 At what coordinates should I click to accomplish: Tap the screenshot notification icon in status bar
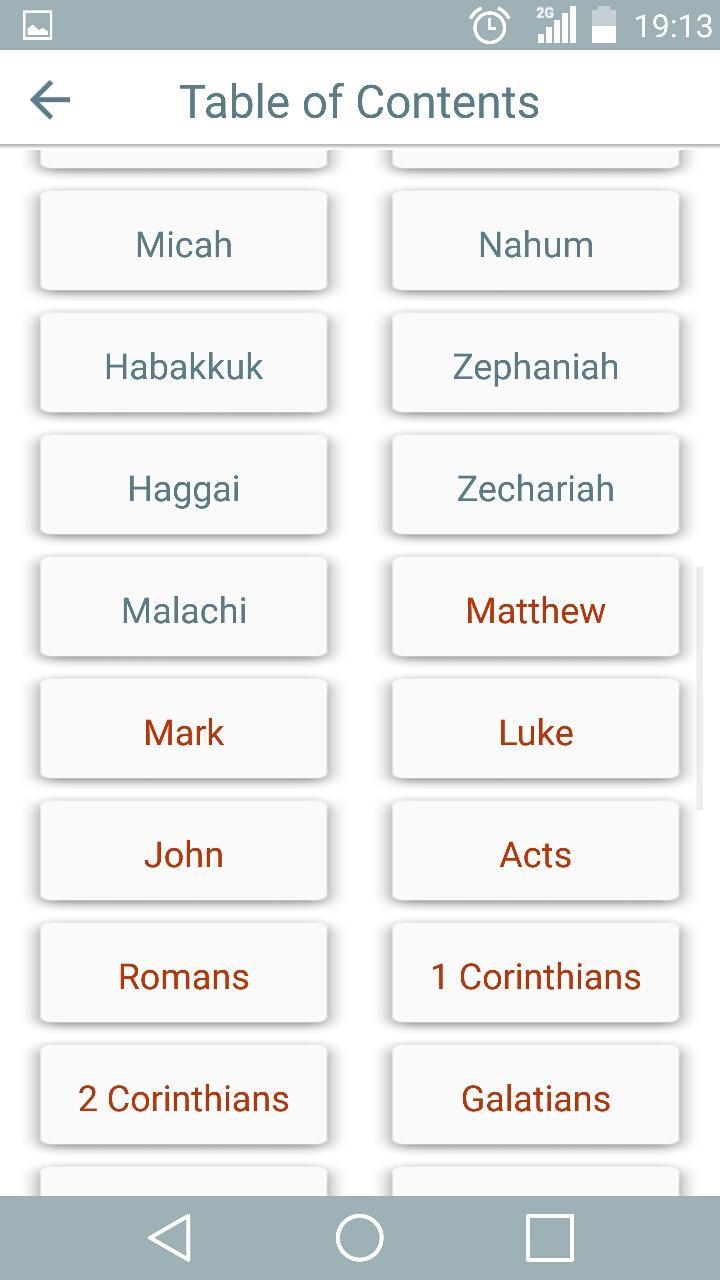coord(37,25)
